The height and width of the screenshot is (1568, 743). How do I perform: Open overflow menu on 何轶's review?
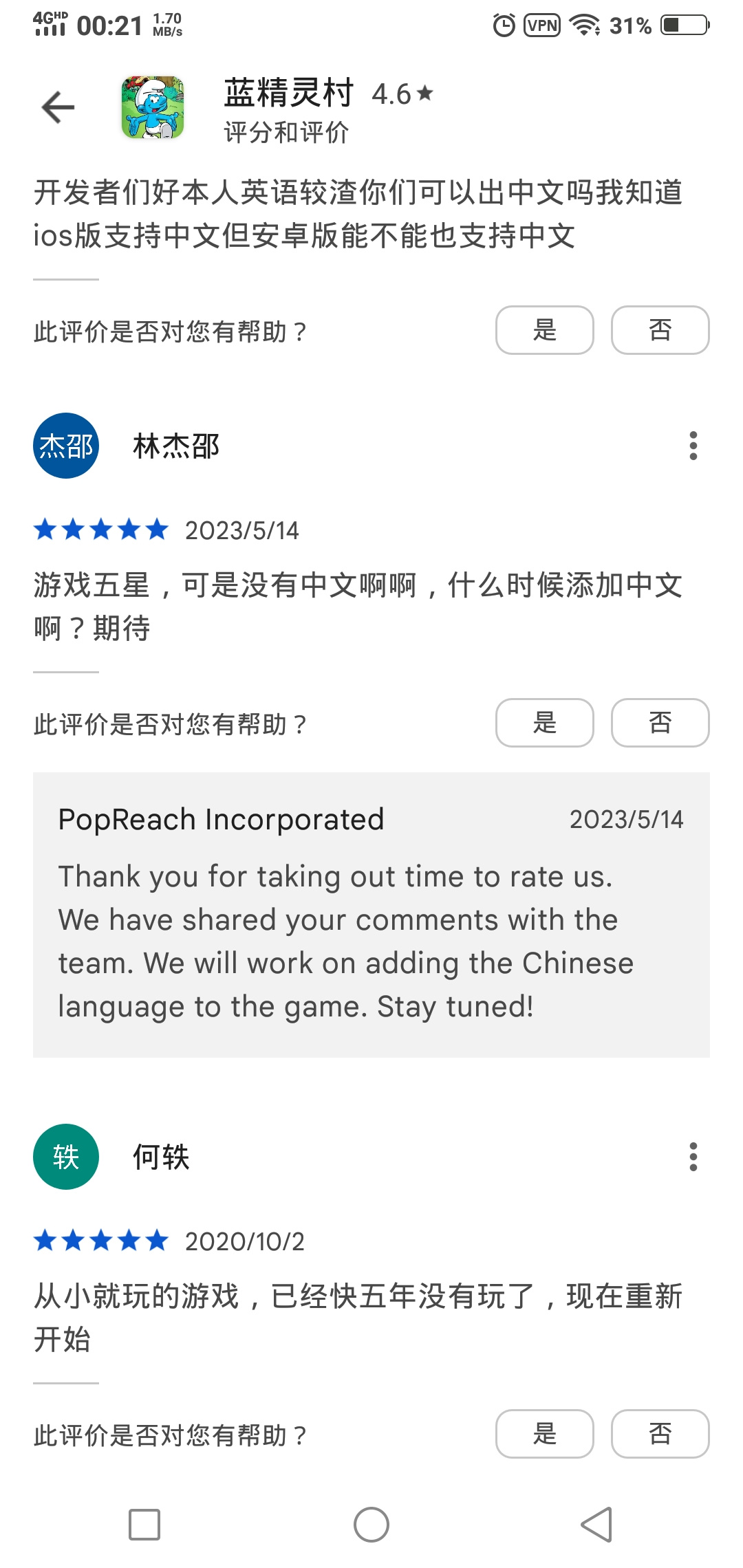693,1157
